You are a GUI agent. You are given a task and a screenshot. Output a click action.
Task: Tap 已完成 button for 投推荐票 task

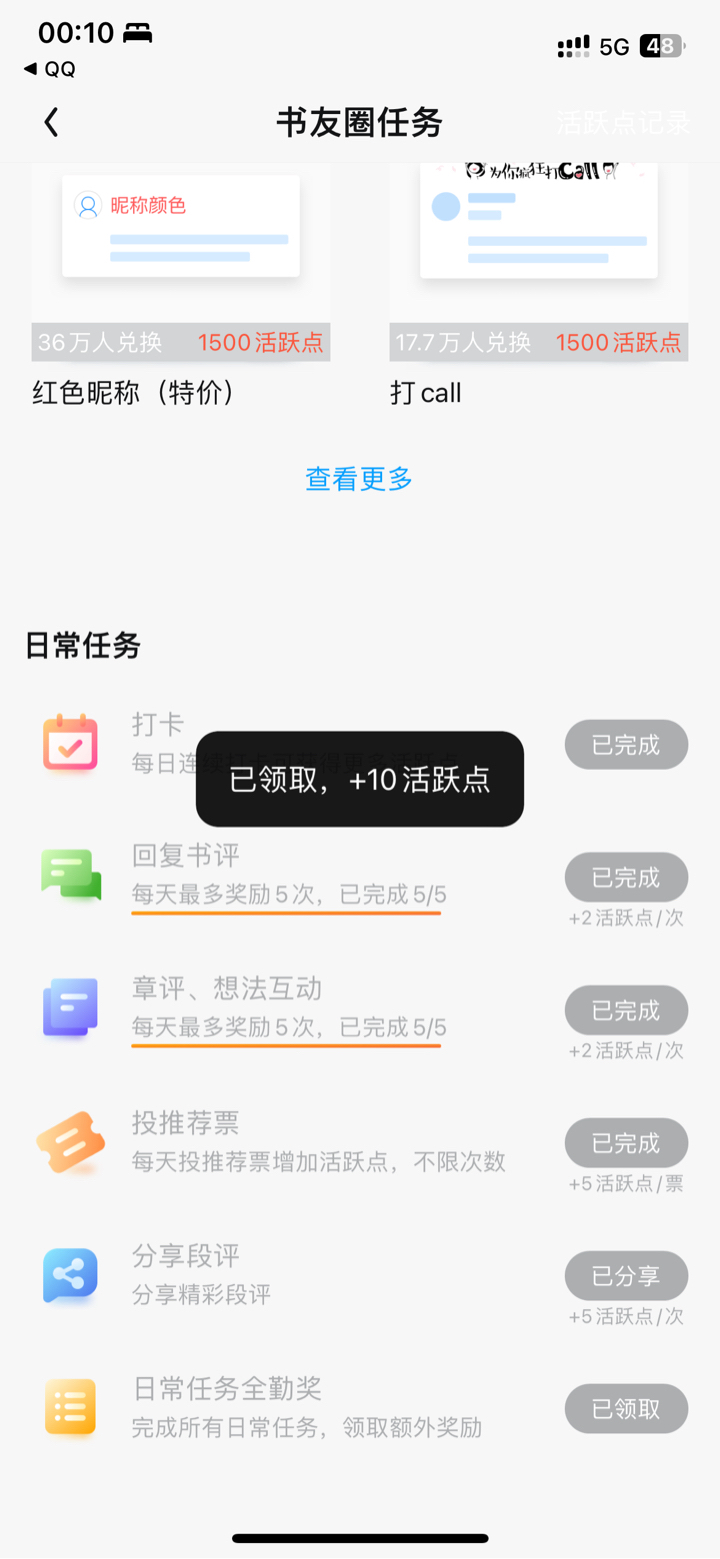[626, 1143]
